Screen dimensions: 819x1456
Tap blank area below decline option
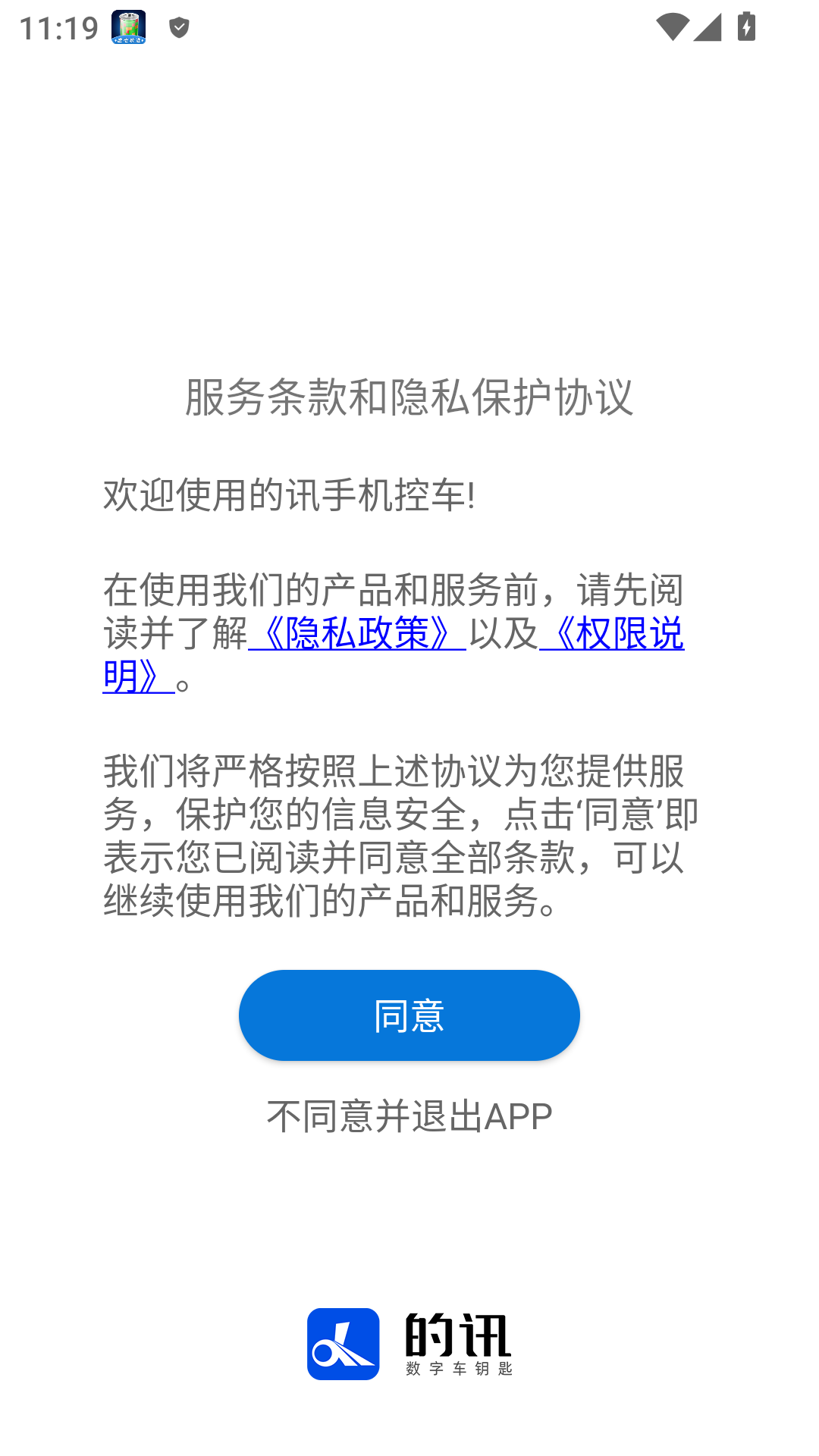(409, 1213)
